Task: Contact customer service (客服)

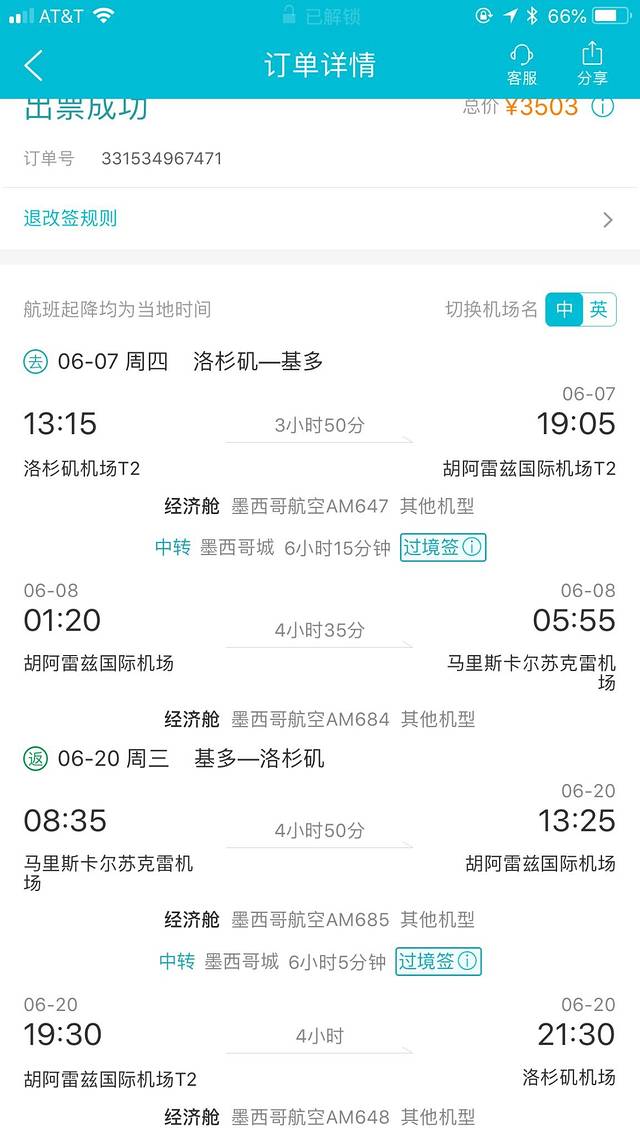Action: click(522, 65)
